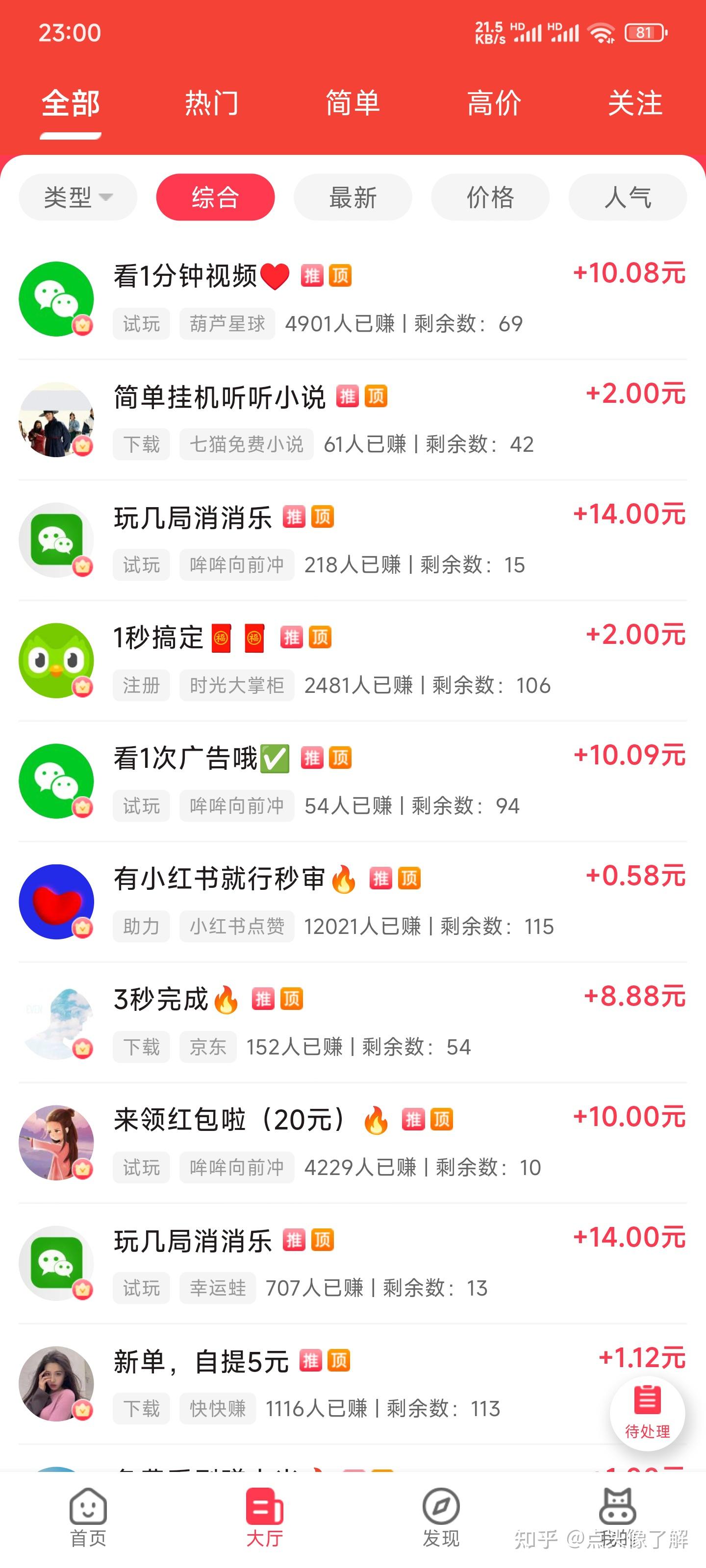The height and width of the screenshot is (1568, 706).
Task: Expand the 类型 filter dropdown
Action: pyautogui.click(x=77, y=196)
